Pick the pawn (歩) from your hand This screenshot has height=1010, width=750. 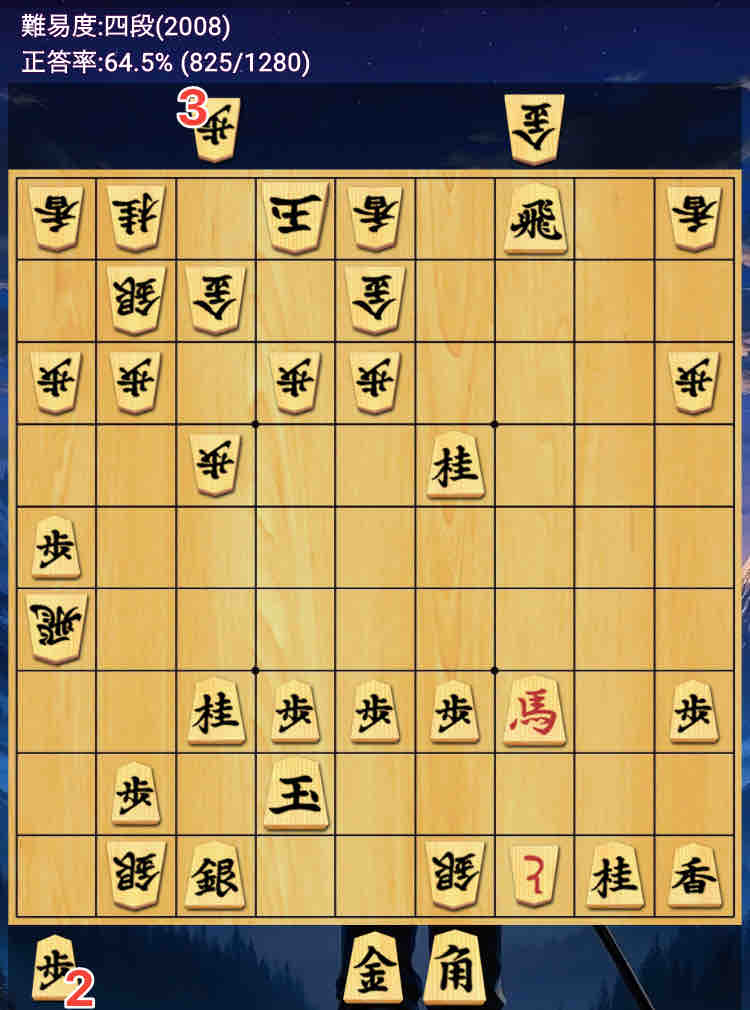54,966
